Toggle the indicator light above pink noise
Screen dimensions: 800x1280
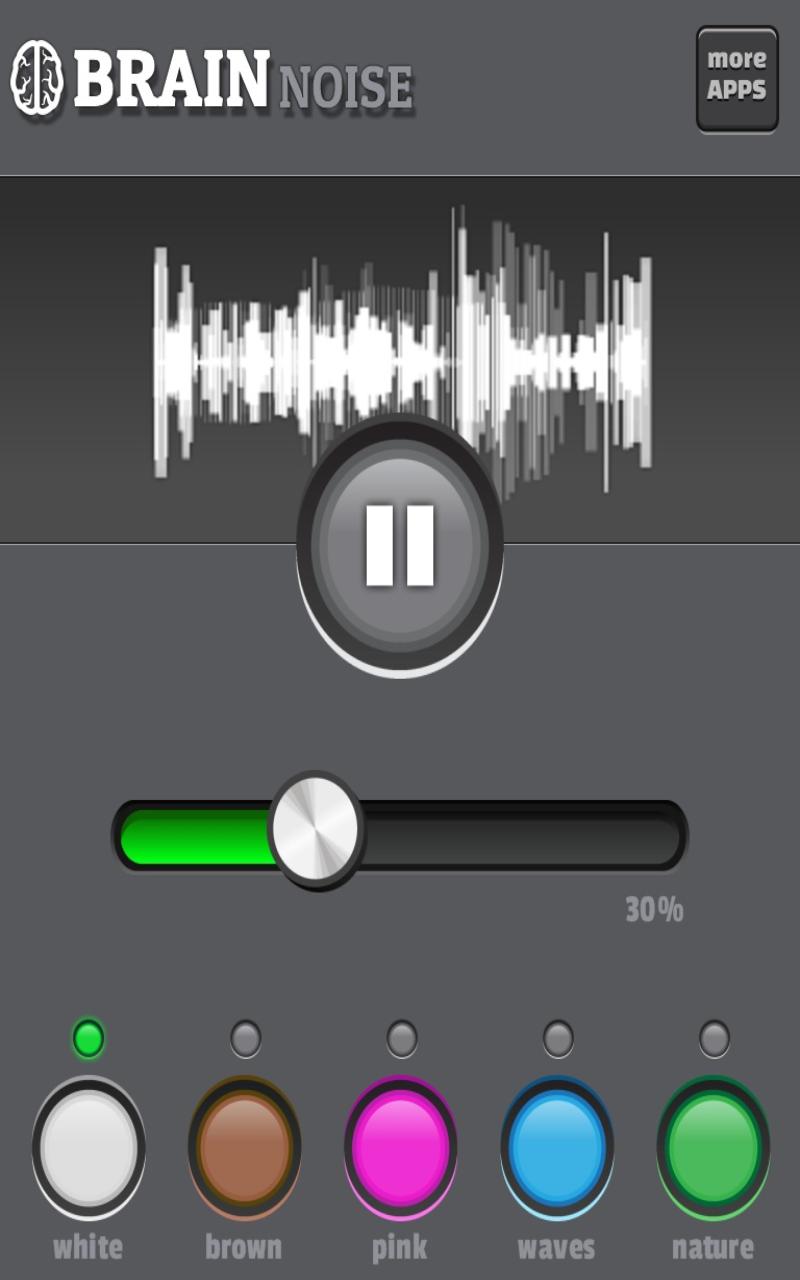pyautogui.click(x=400, y=1037)
